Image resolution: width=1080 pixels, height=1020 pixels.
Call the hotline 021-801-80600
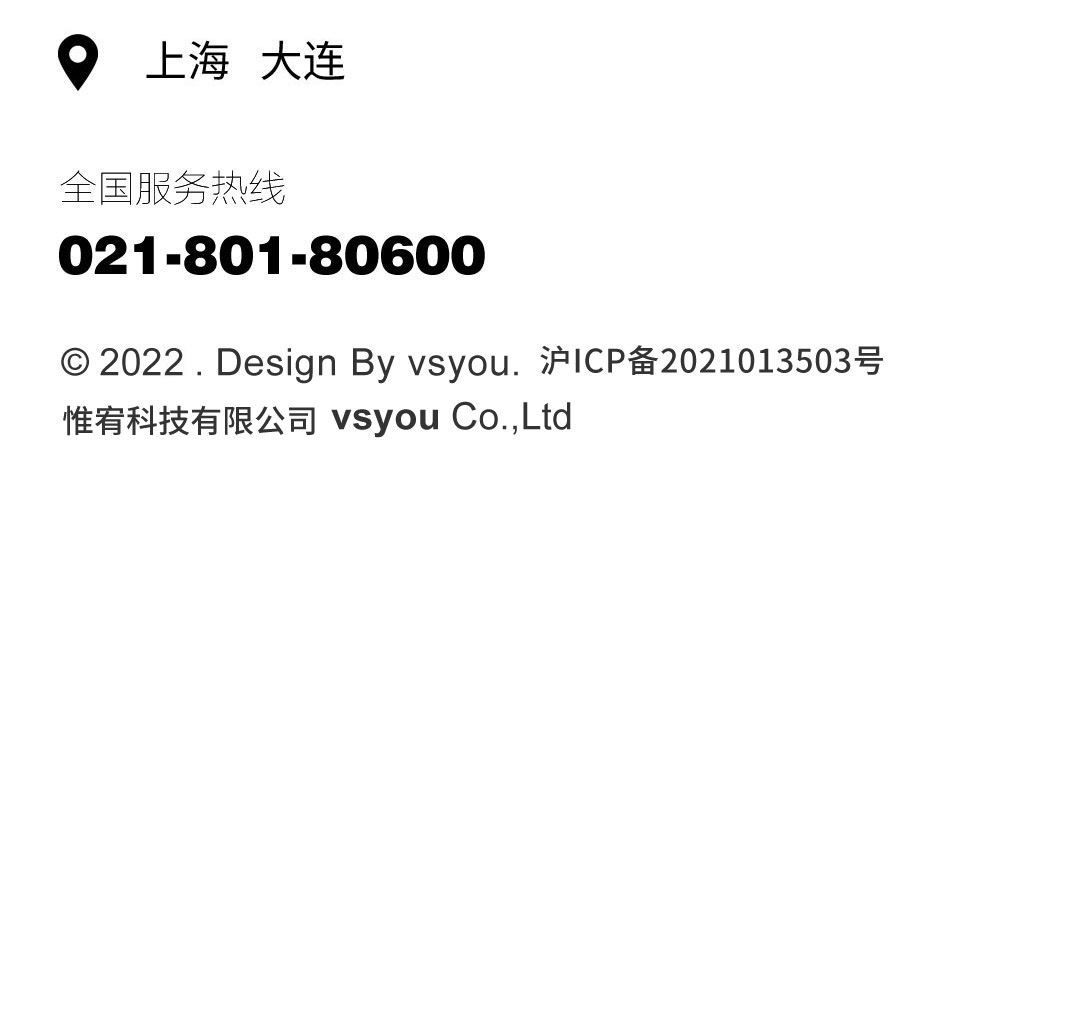click(272, 256)
